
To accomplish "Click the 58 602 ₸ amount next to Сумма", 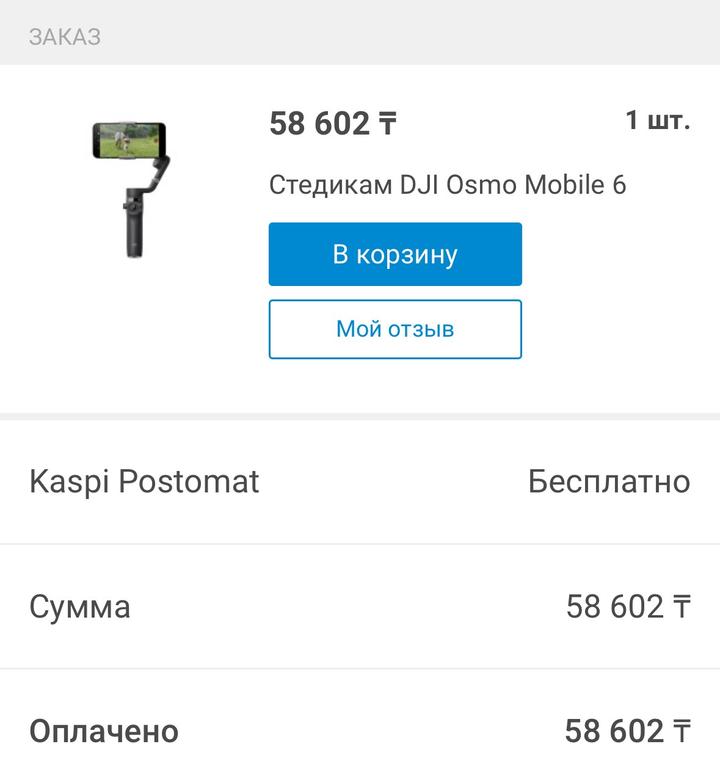I will pos(629,606).
